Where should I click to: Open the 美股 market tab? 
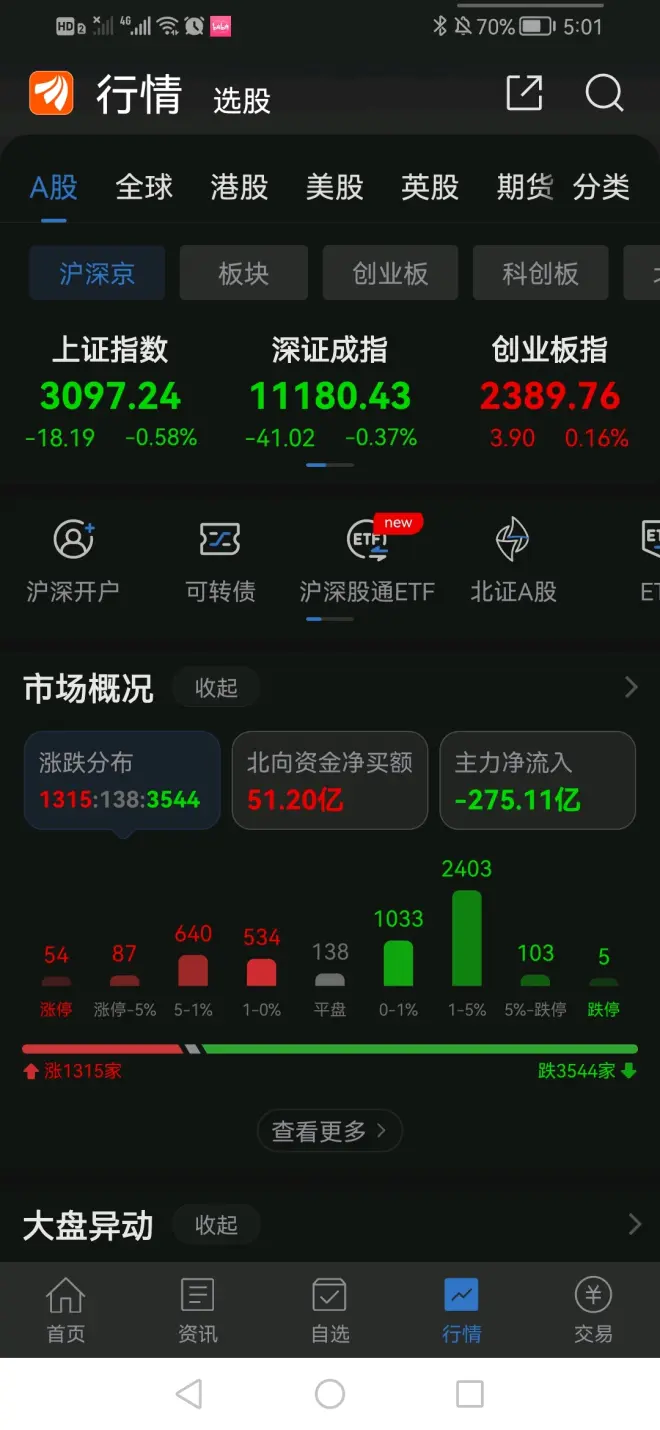(x=334, y=187)
